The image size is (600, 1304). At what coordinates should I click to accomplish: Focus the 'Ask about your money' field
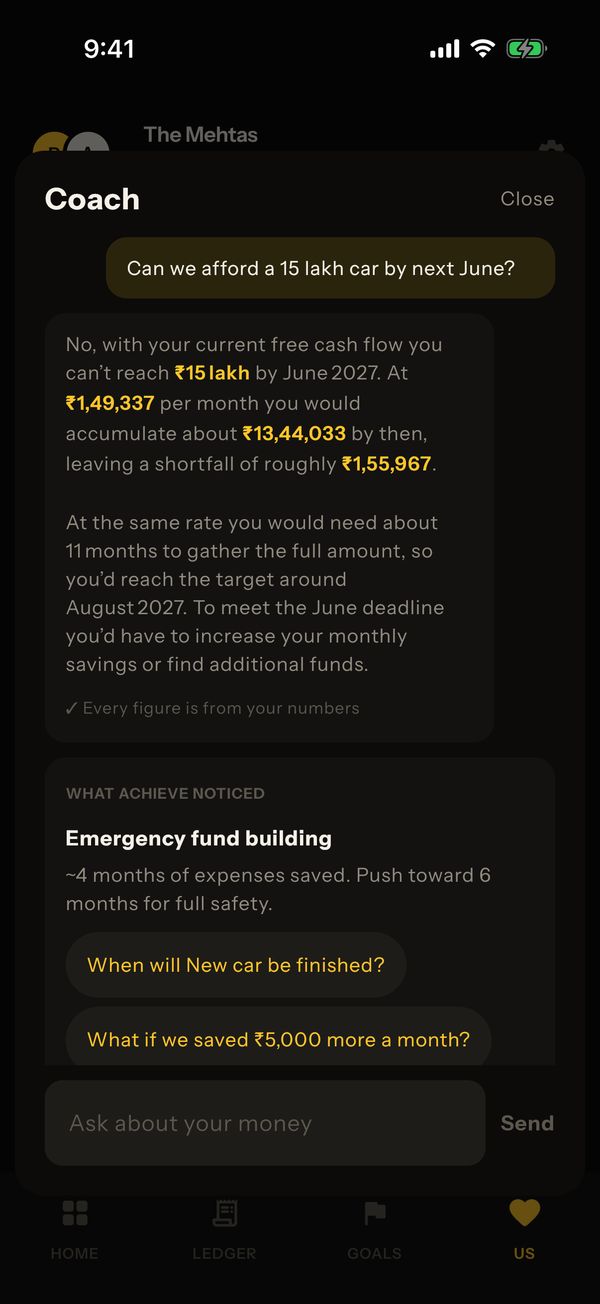tap(265, 1123)
